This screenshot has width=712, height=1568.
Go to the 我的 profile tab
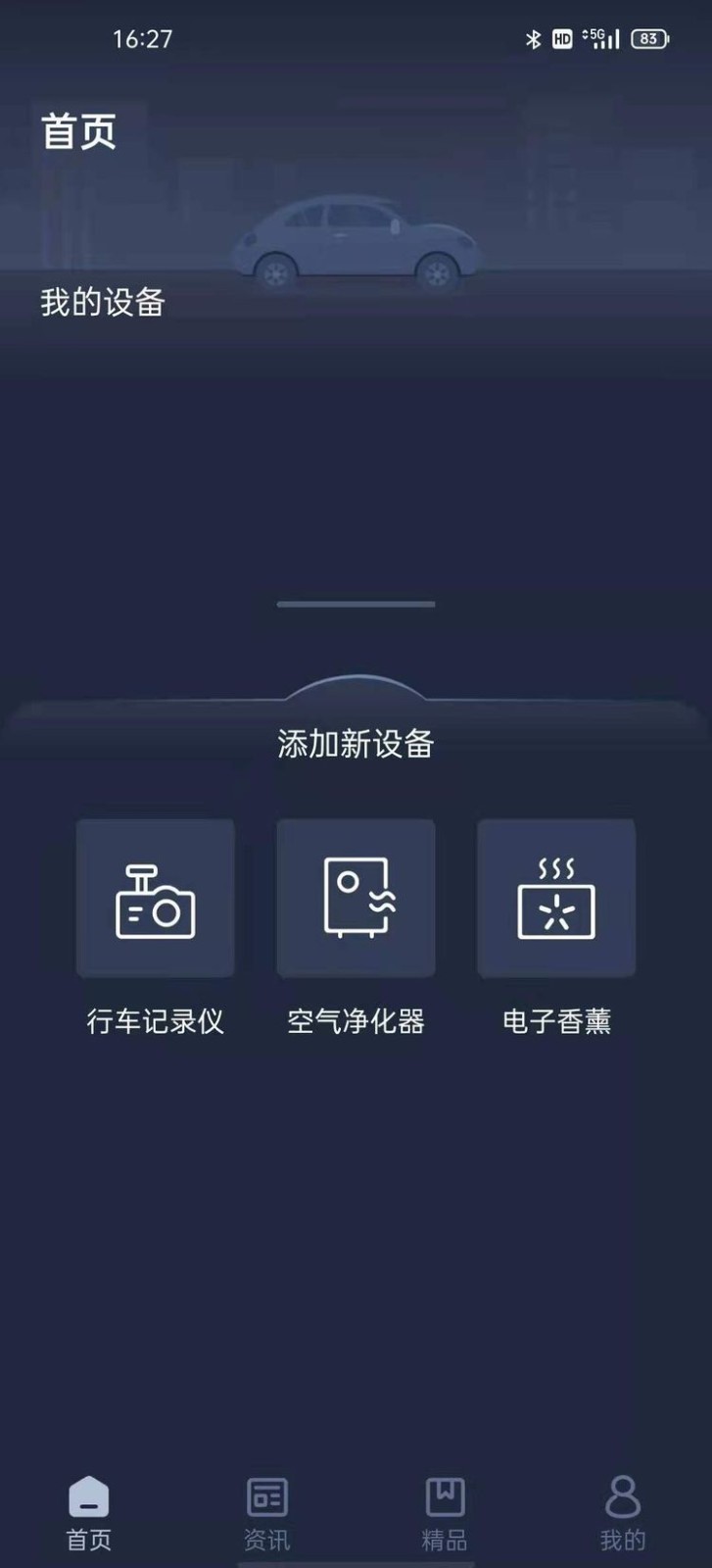(622, 1512)
